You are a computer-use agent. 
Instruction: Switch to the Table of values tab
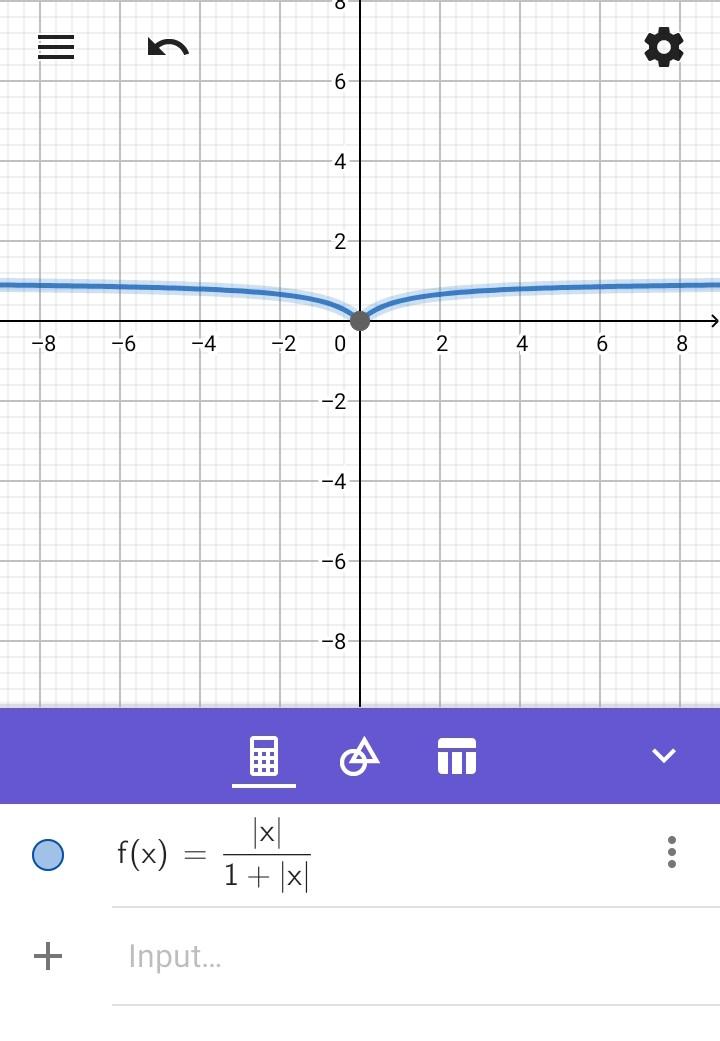click(x=457, y=756)
